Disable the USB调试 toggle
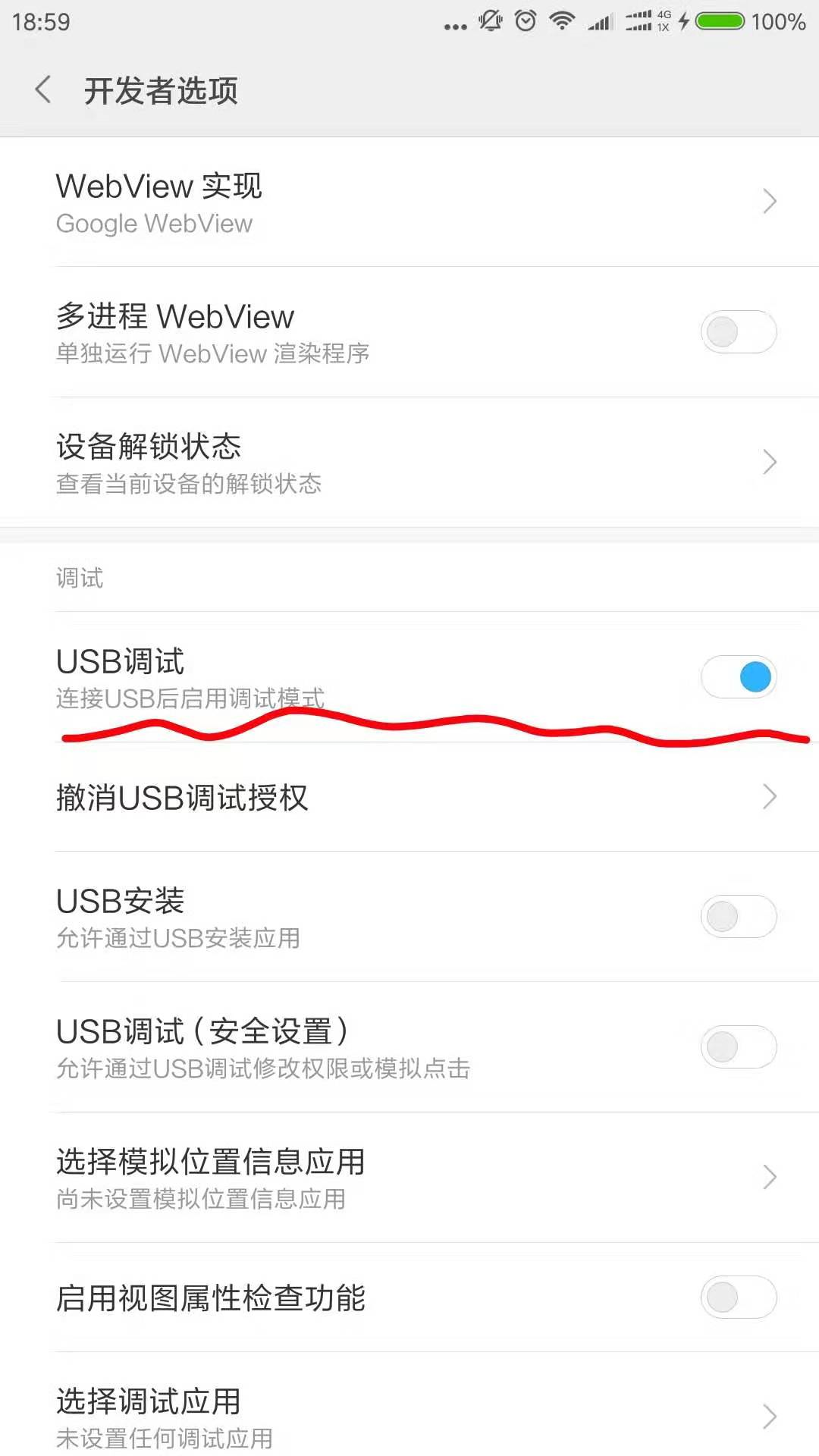The image size is (819, 1456). (x=738, y=676)
